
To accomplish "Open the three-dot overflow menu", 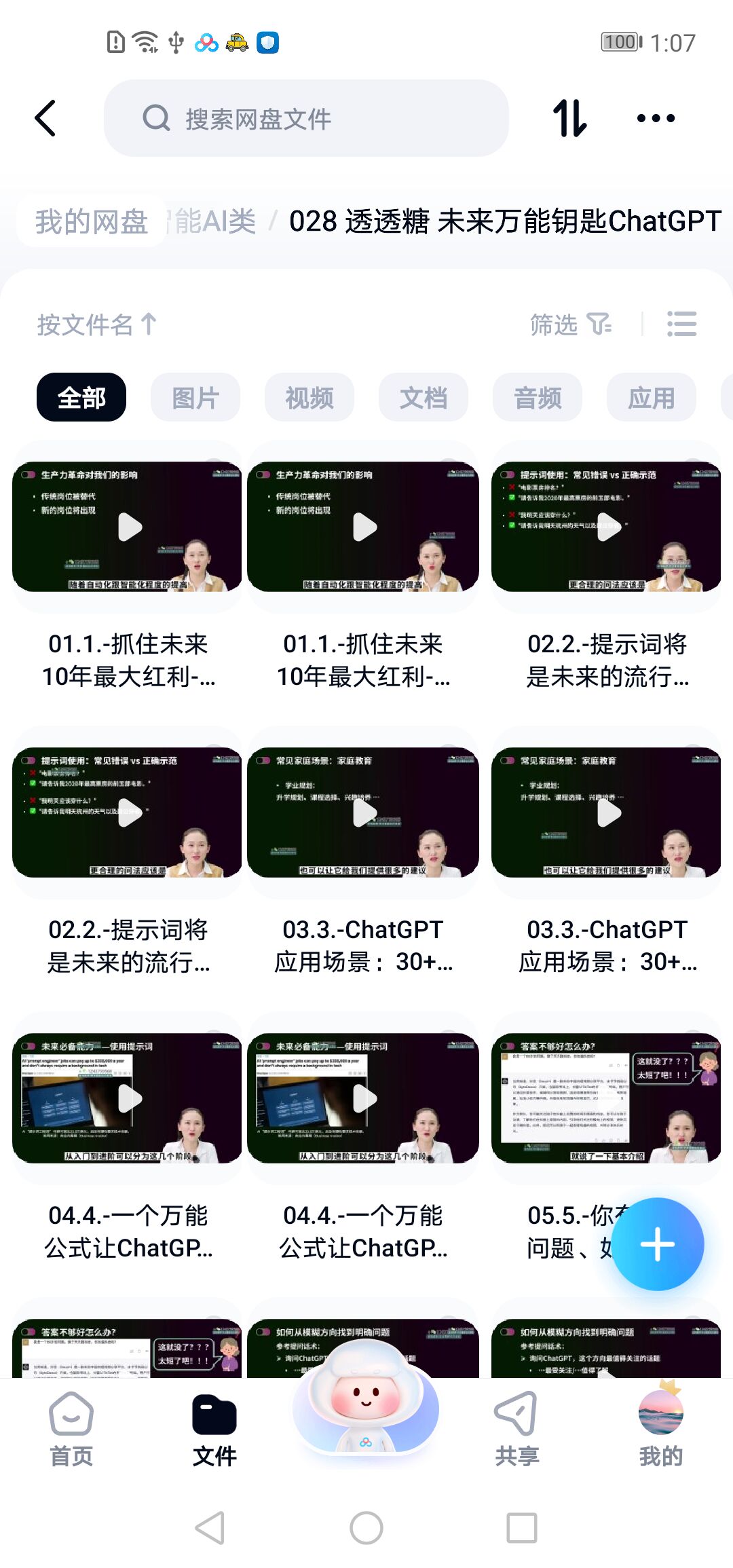I will pos(656,118).
